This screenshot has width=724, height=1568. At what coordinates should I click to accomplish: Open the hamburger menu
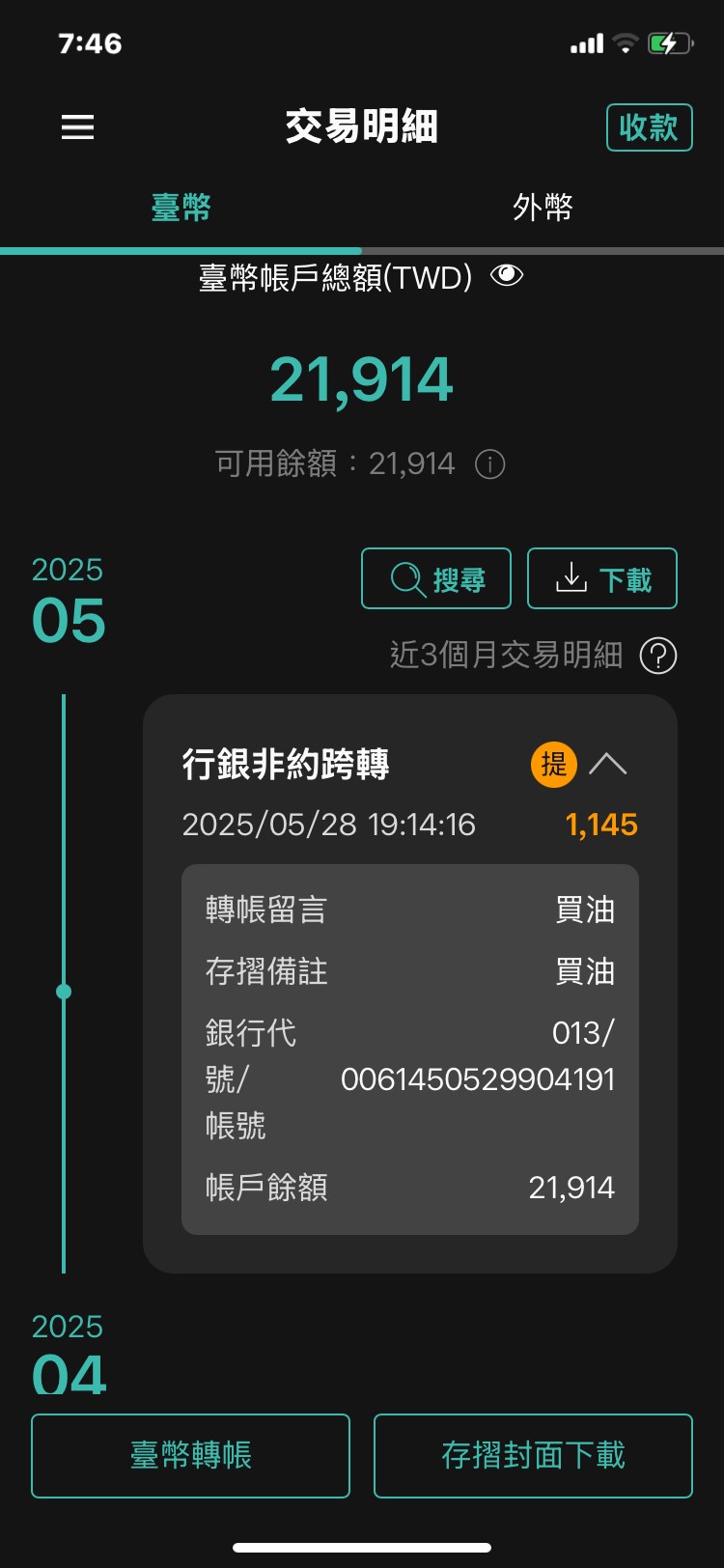point(77,126)
